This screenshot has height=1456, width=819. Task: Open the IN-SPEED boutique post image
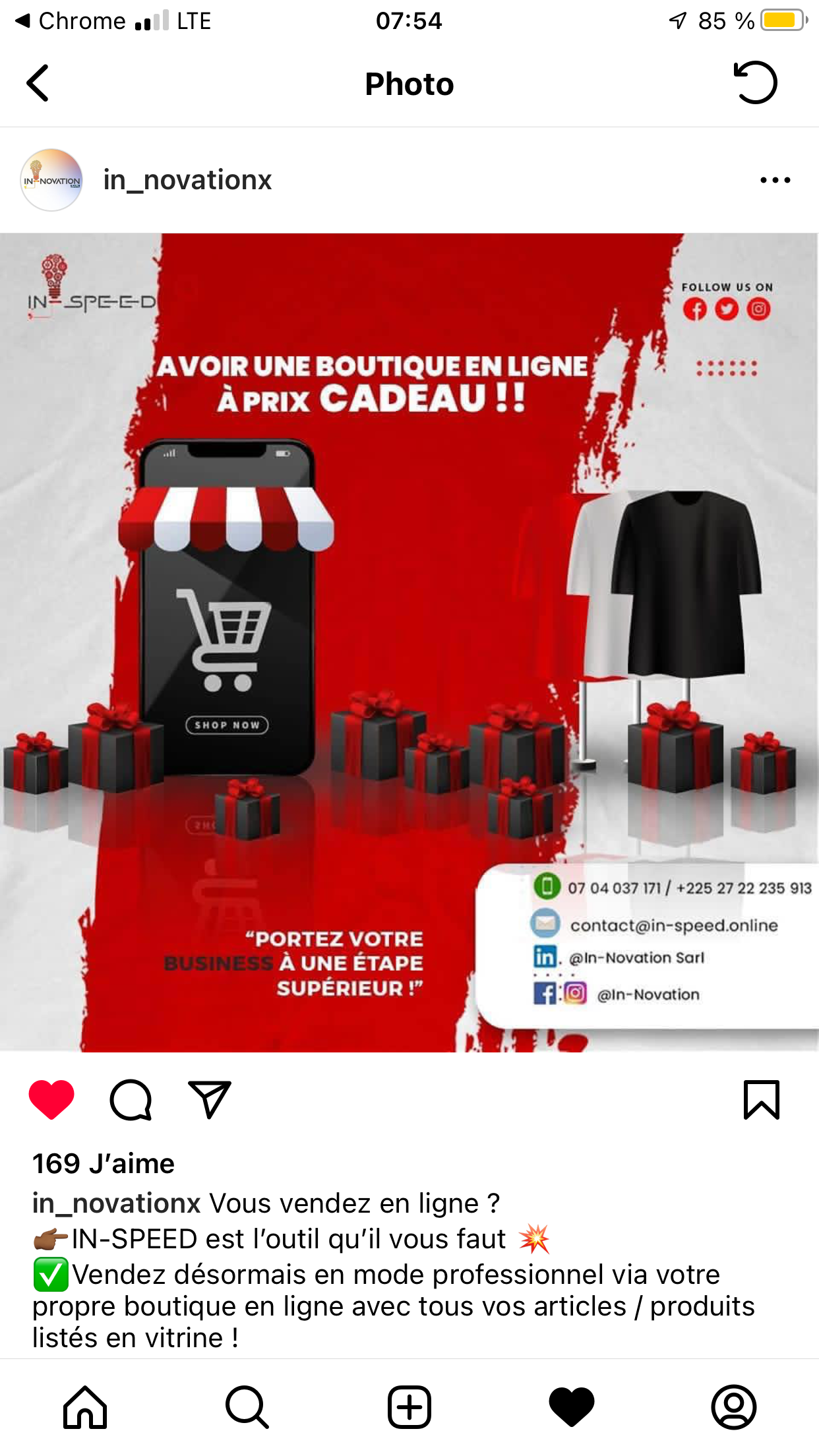(x=409, y=642)
